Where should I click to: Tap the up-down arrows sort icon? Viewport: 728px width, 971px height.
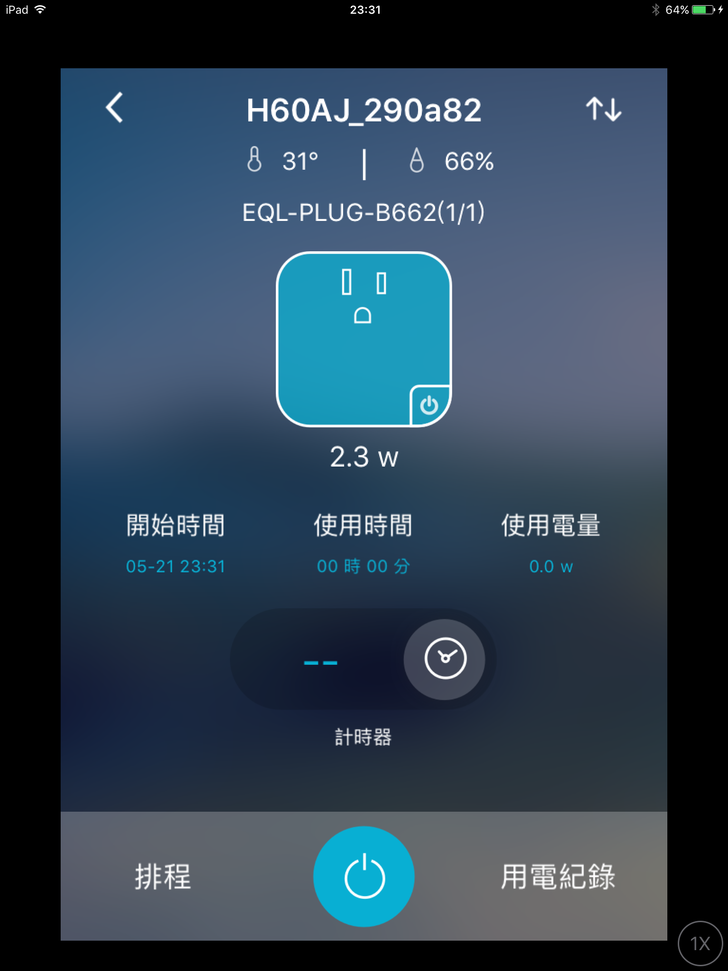[604, 110]
